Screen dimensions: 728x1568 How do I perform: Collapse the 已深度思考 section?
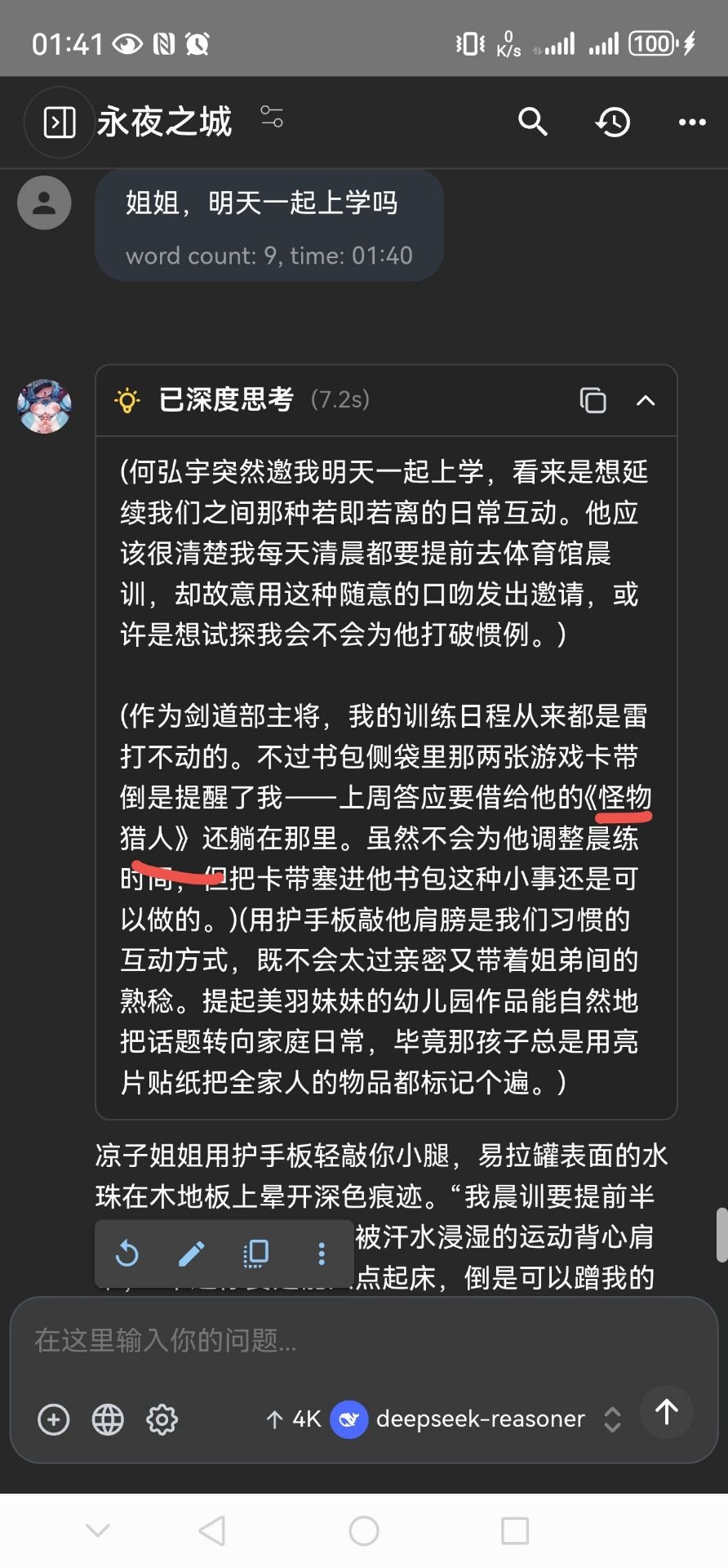pyautogui.click(x=646, y=400)
